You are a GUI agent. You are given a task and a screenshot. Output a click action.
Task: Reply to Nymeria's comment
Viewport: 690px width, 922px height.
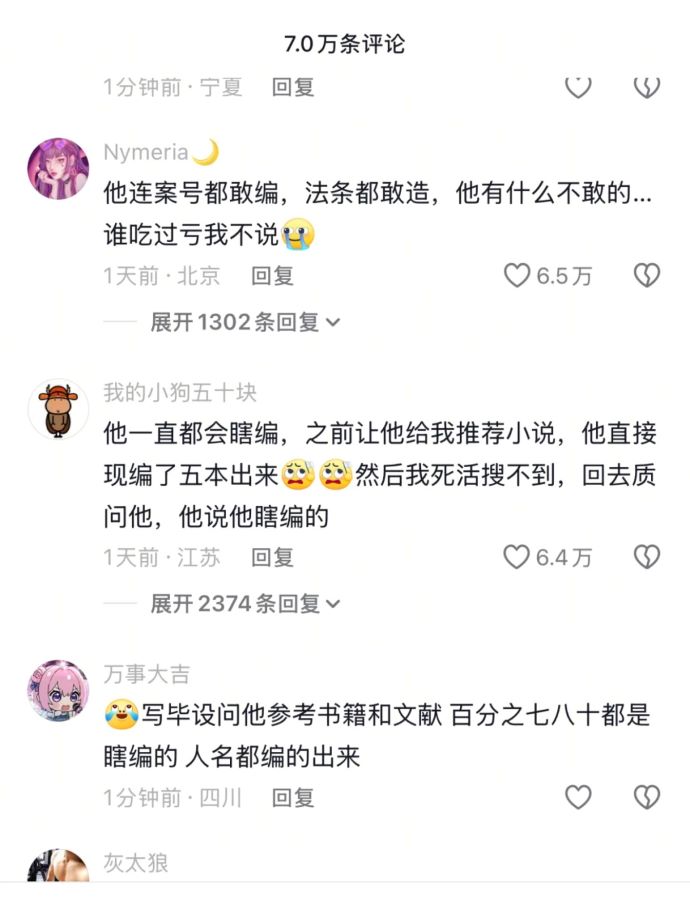point(272,276)
